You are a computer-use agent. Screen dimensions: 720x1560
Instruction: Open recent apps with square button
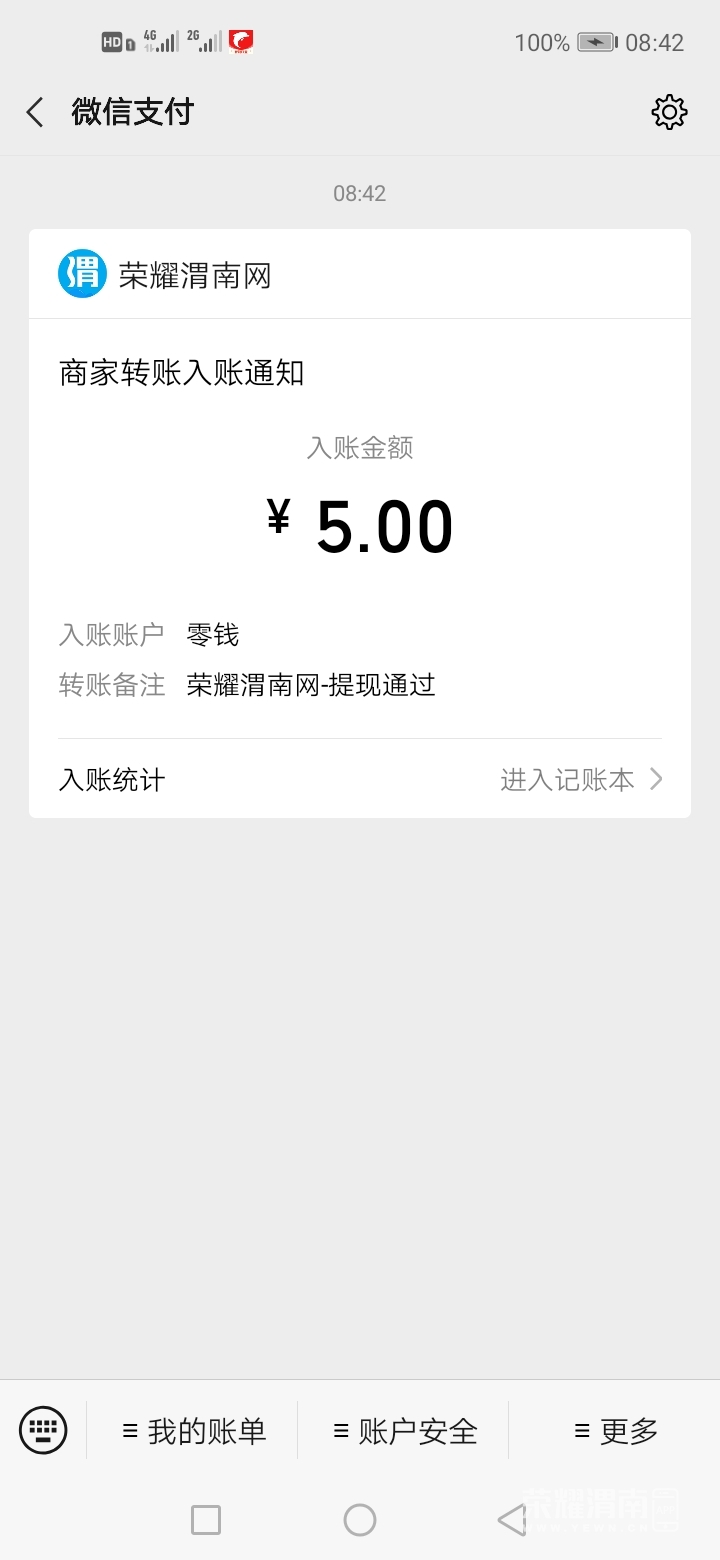206,1520
